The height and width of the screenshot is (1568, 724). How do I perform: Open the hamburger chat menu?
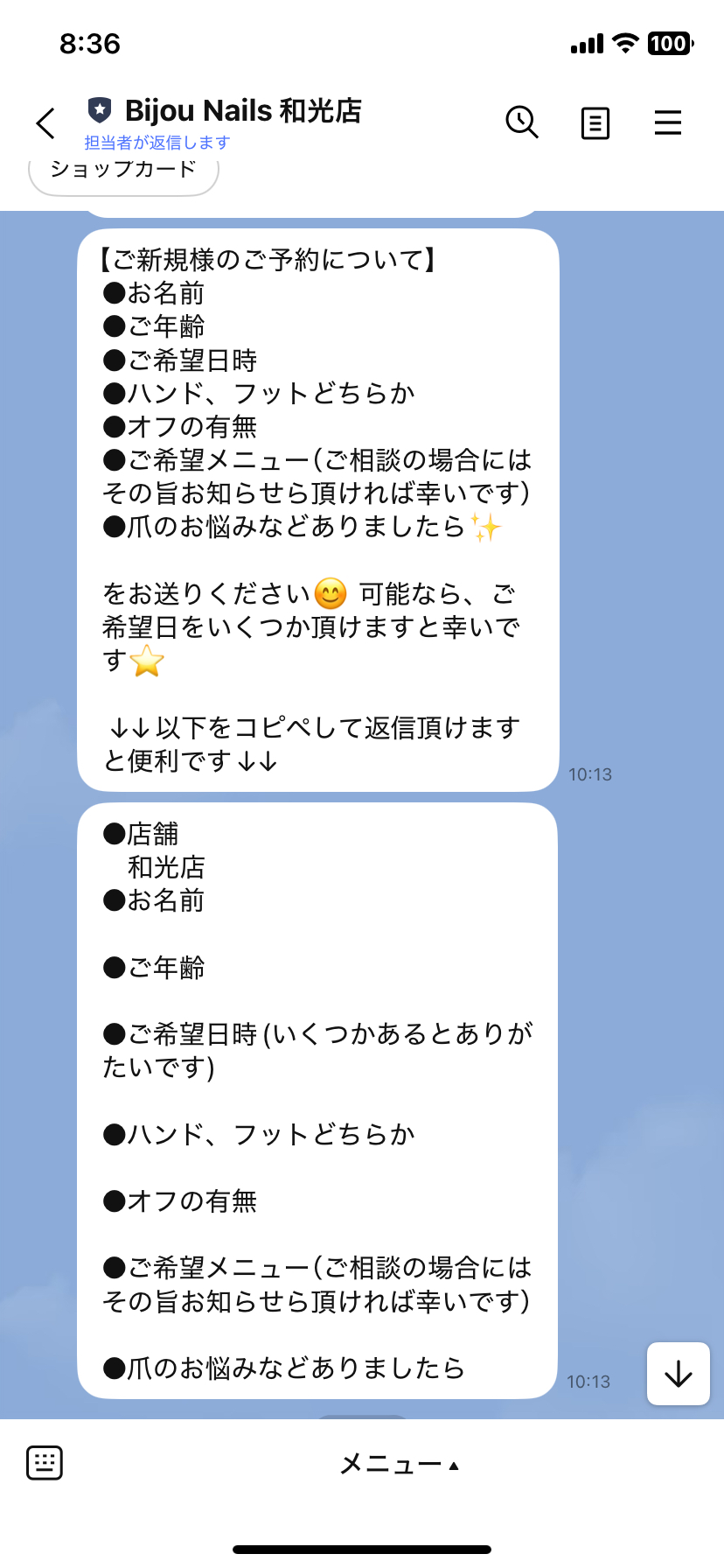click(x=668, y=122)
